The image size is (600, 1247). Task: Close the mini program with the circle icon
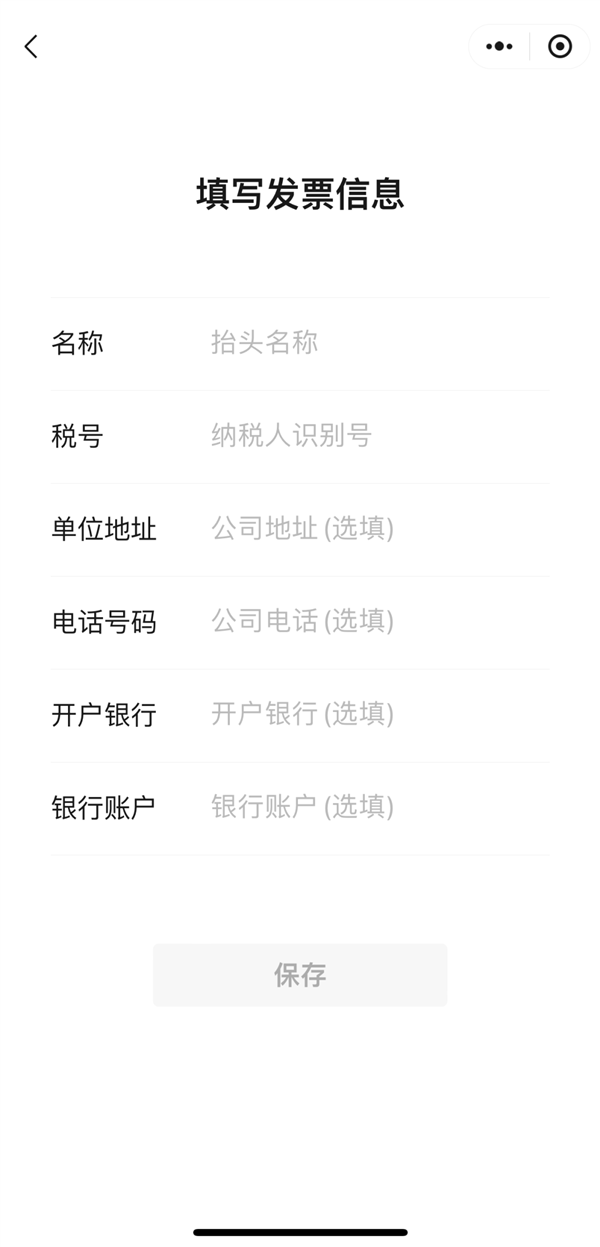pyautogui.click(x=560, y=46)
